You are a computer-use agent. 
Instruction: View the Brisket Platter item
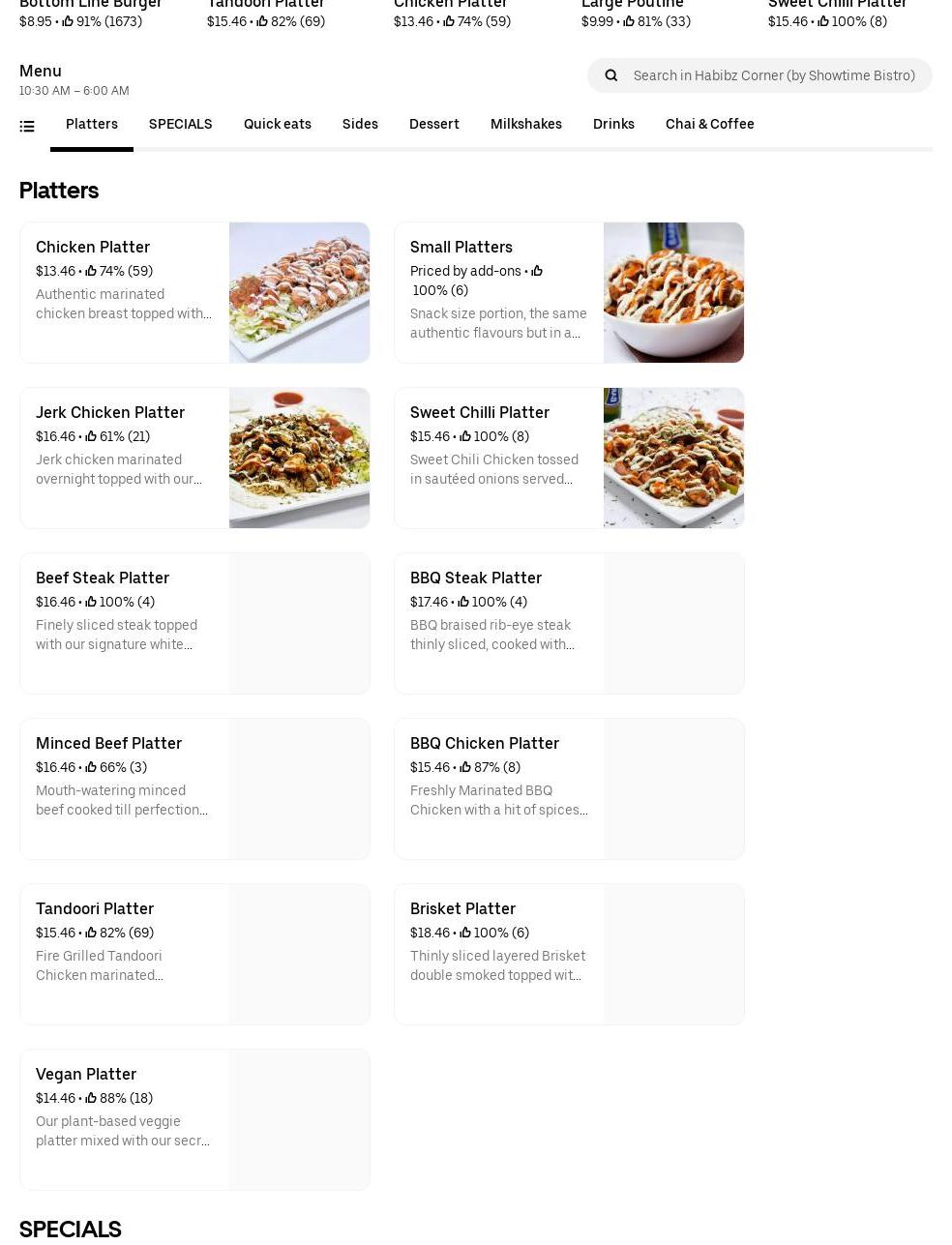[x=569, y=954]
